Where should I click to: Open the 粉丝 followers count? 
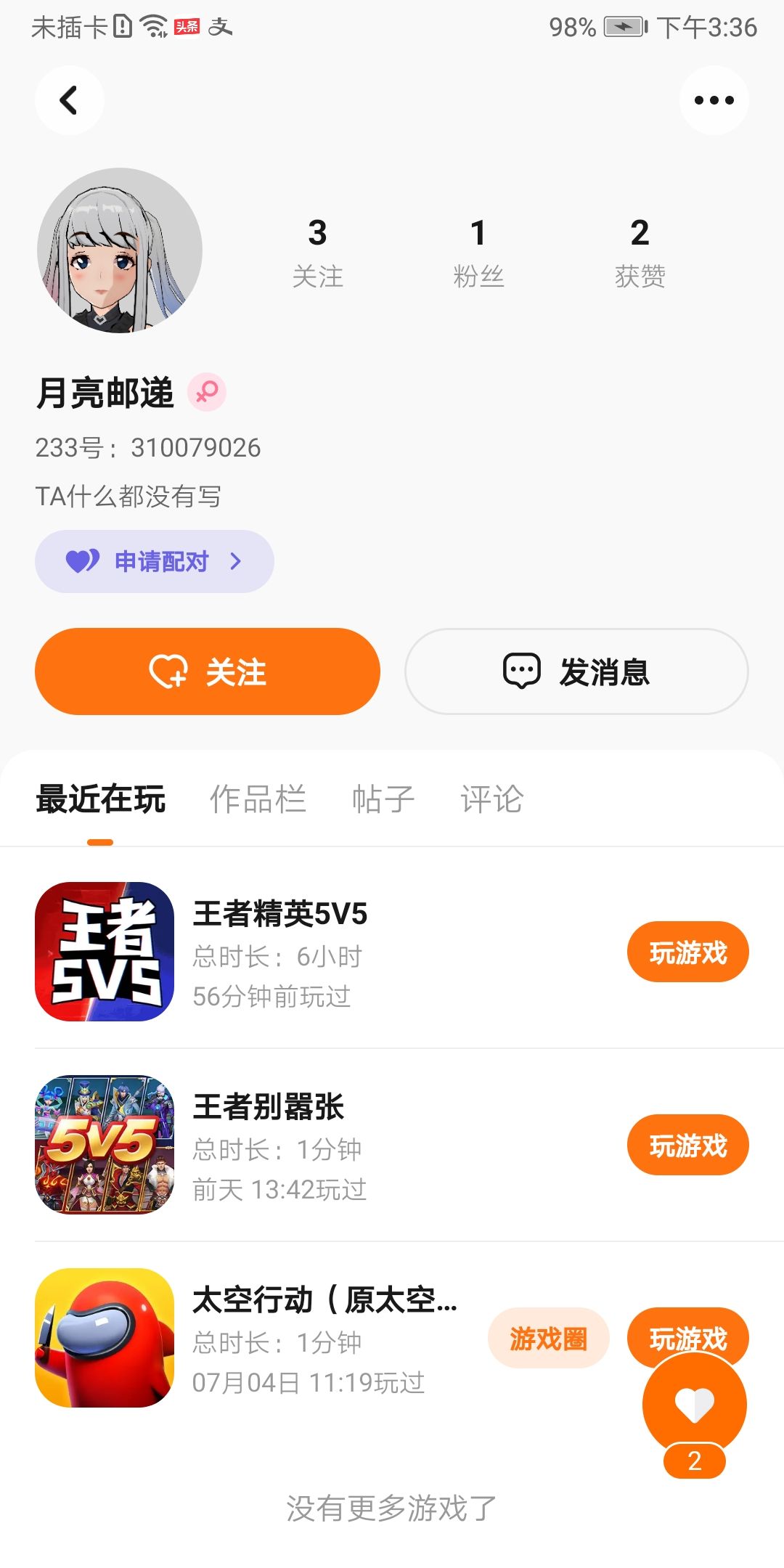[478, 252]
